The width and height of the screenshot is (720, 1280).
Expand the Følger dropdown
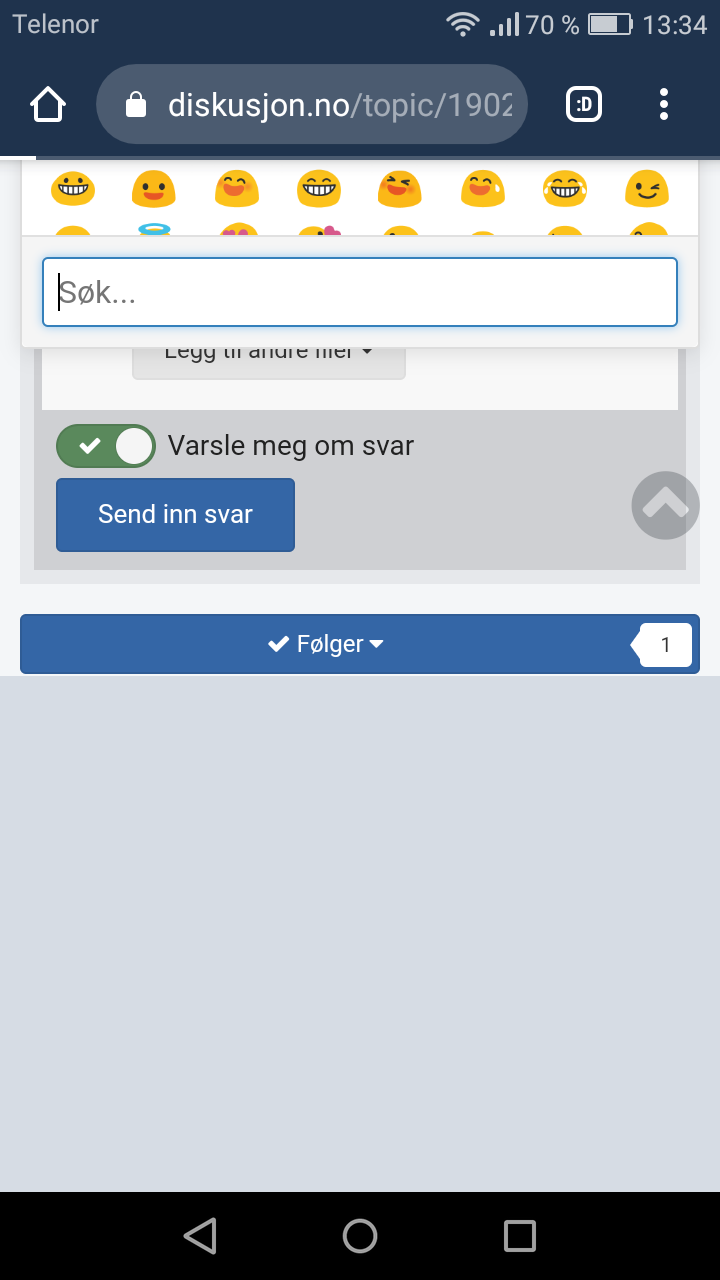coord(326,644)
